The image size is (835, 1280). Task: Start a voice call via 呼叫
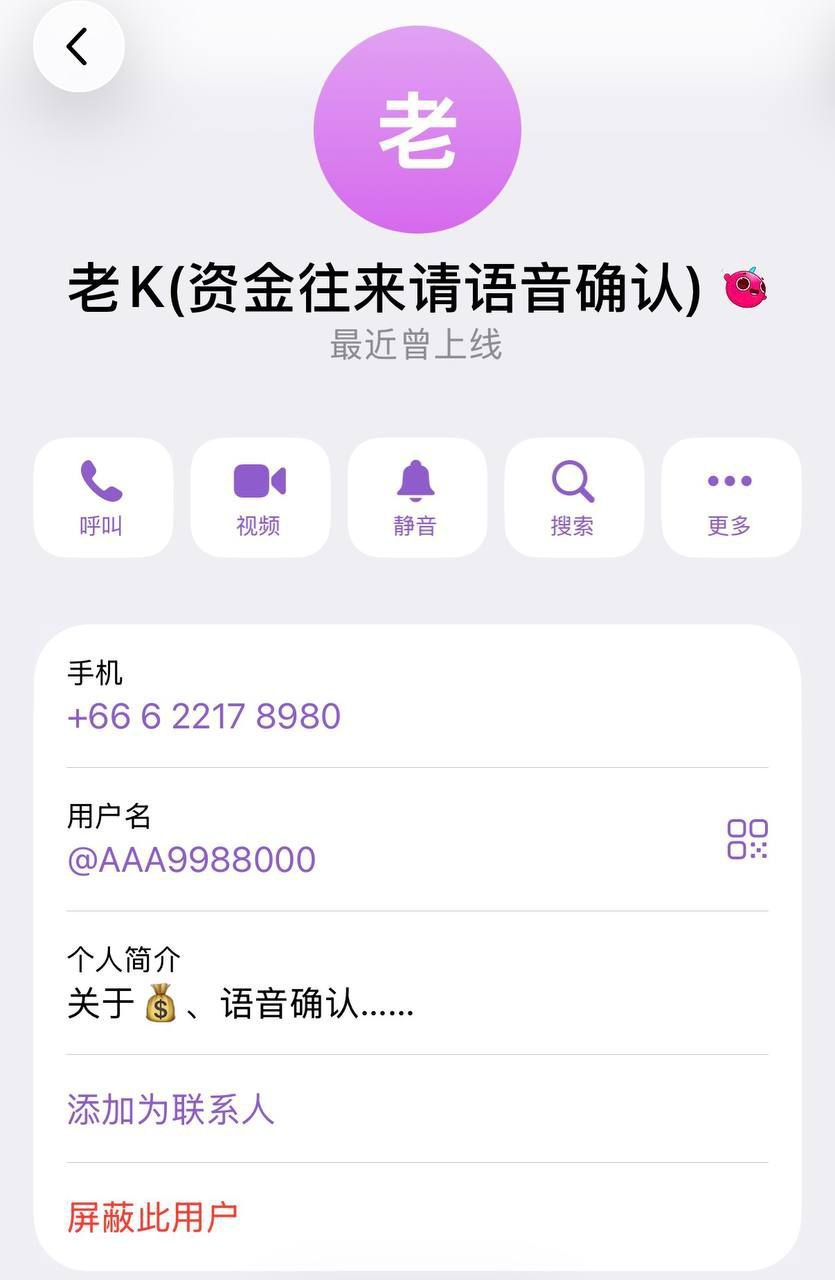(x=102, y=497)
